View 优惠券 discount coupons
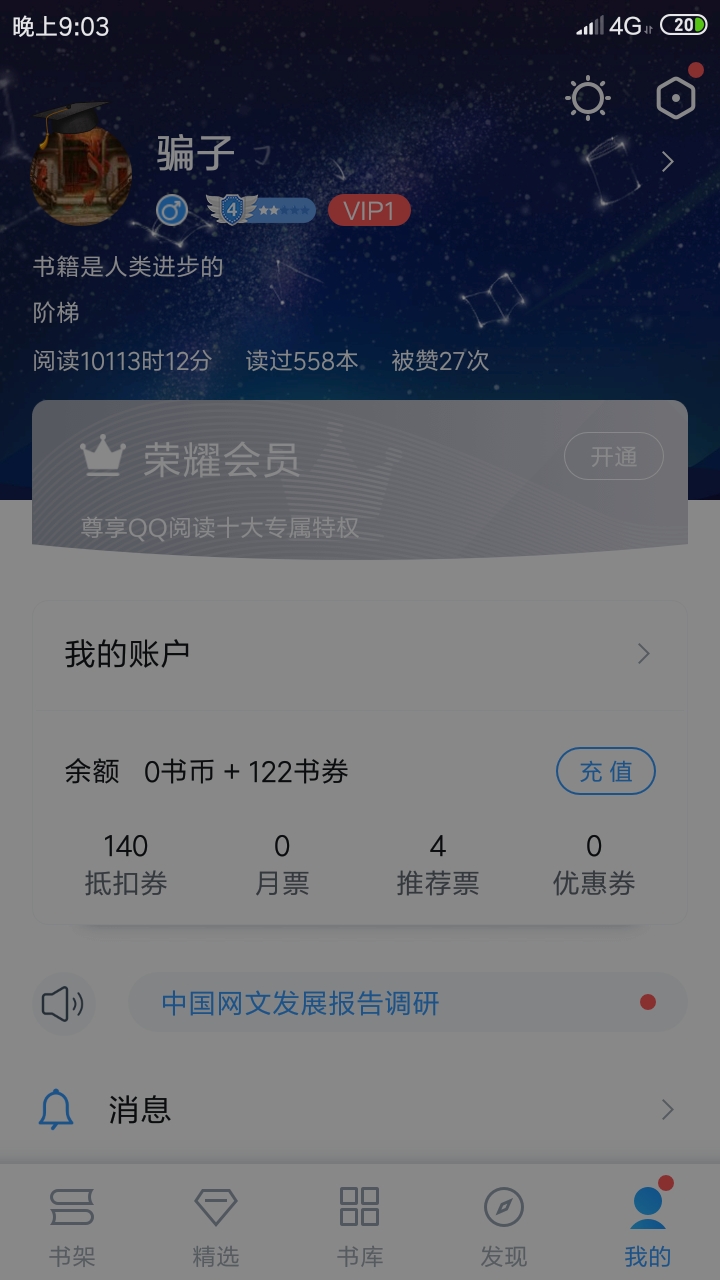 [x=594, y=865]
